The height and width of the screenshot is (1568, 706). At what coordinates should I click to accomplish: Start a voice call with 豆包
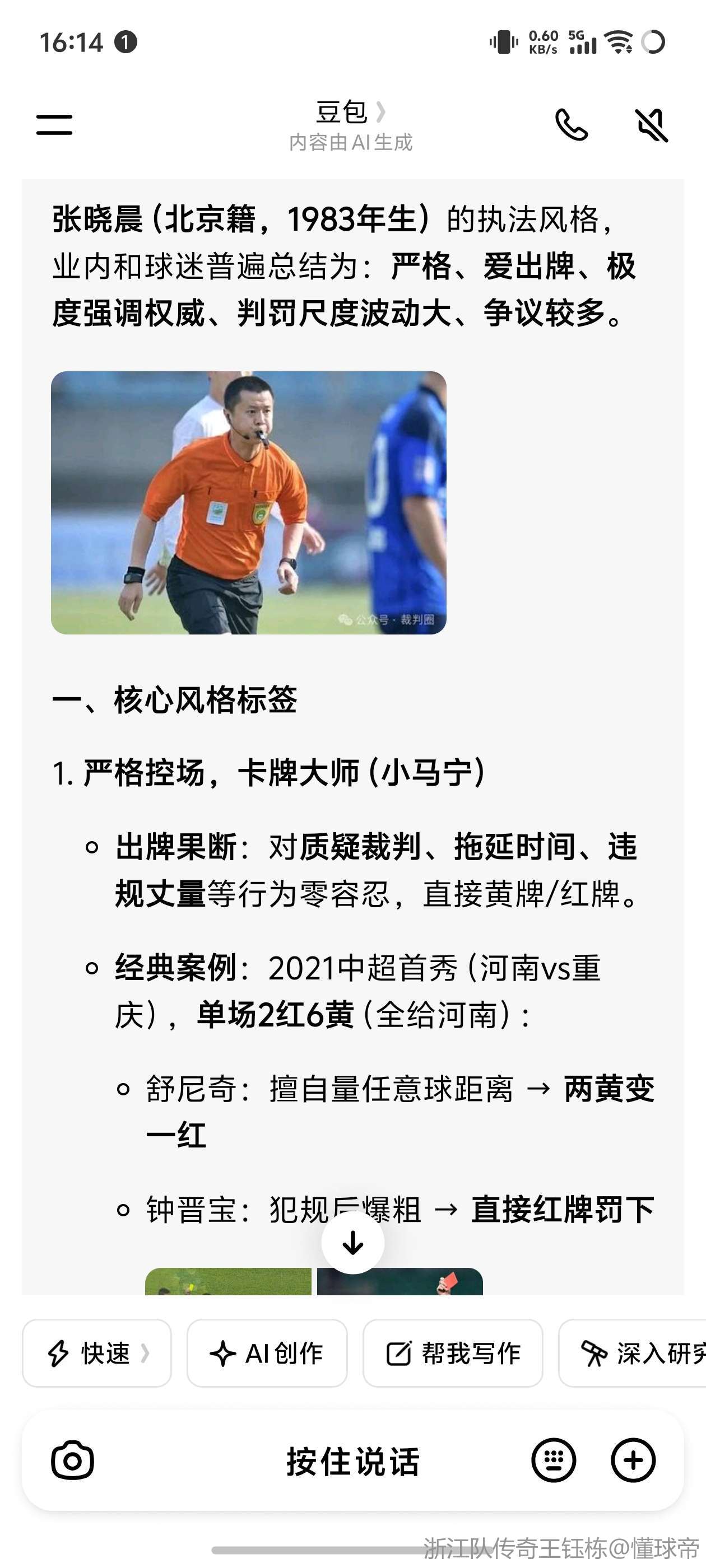click(x=572, y=125)
